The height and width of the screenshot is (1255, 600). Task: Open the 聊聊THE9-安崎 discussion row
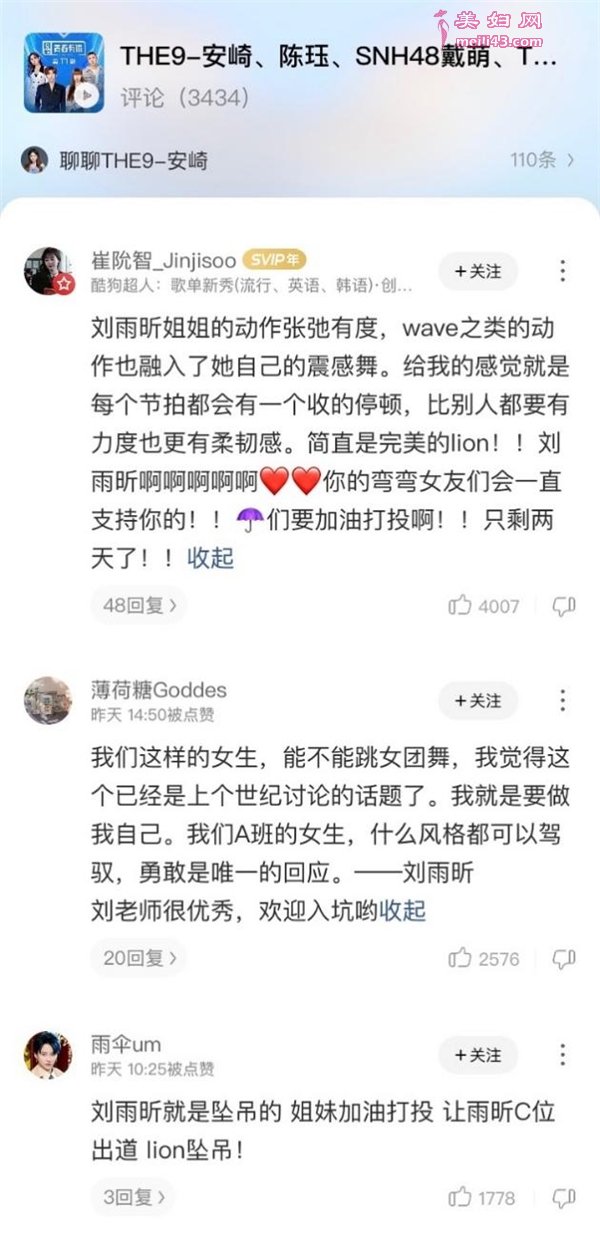(x=300, y=160)
